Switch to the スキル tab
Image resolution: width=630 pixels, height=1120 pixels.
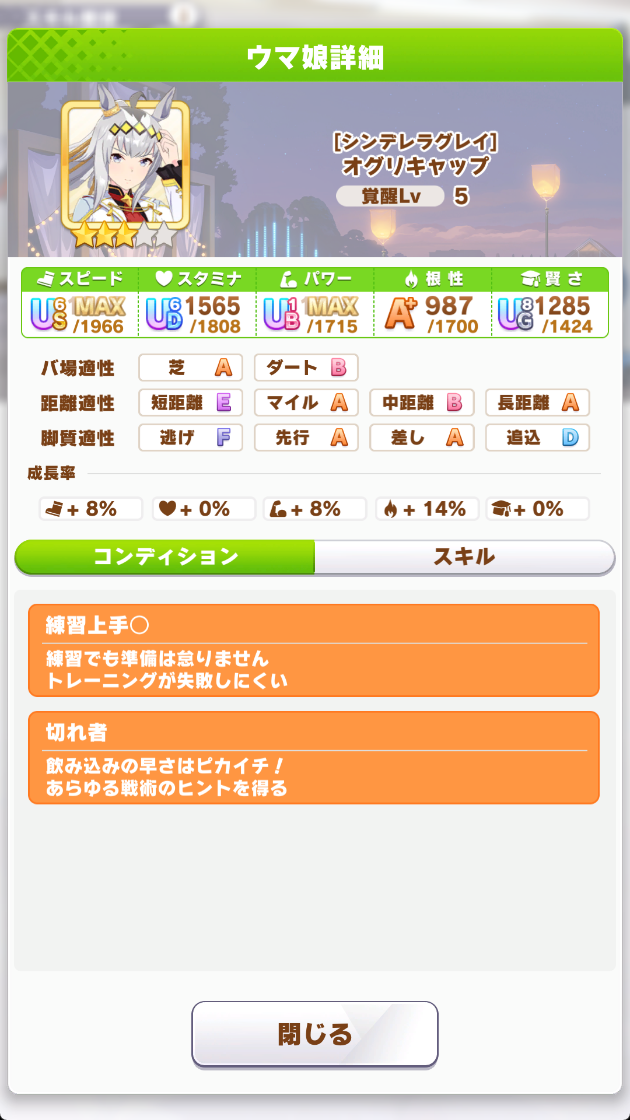(x=464, y=557)
